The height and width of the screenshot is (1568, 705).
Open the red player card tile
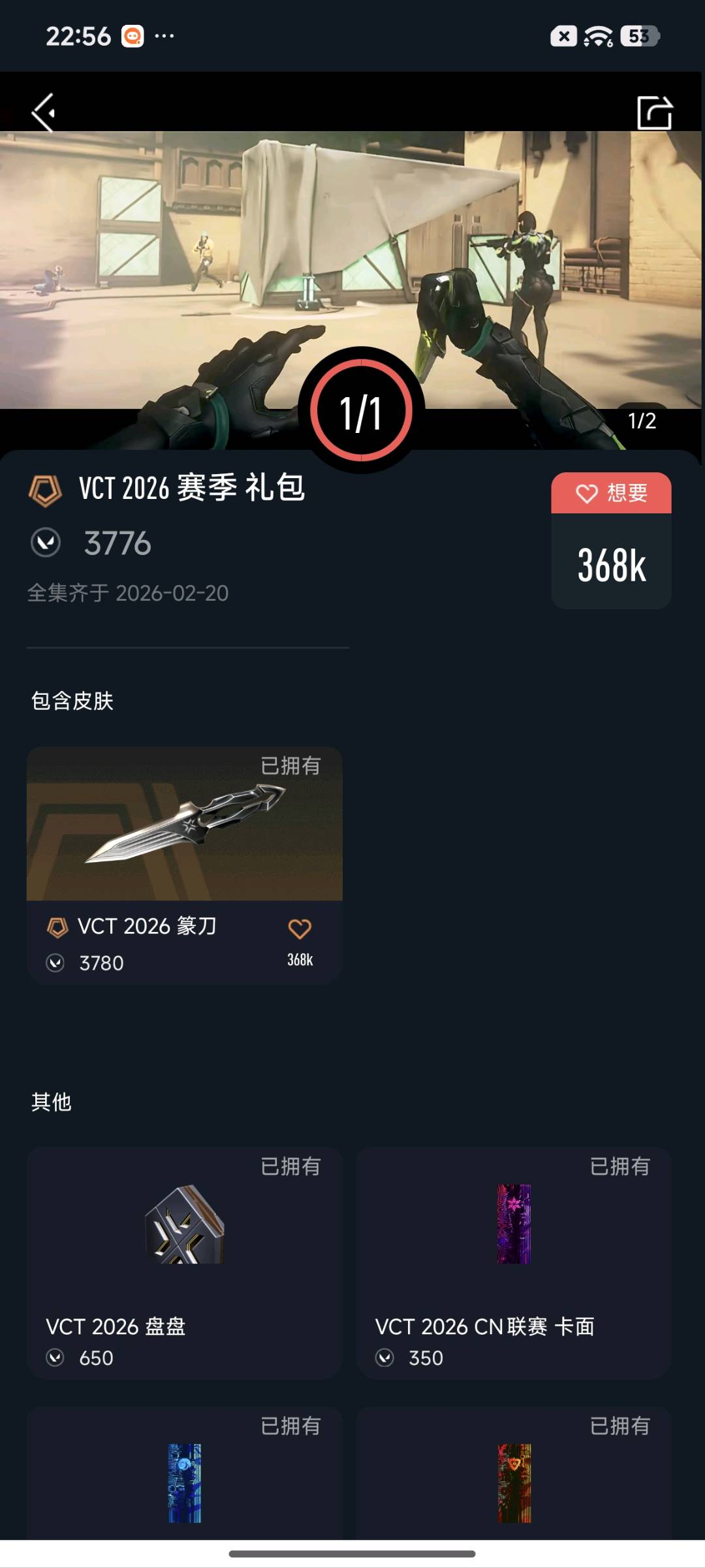[x=514, y=1473]
